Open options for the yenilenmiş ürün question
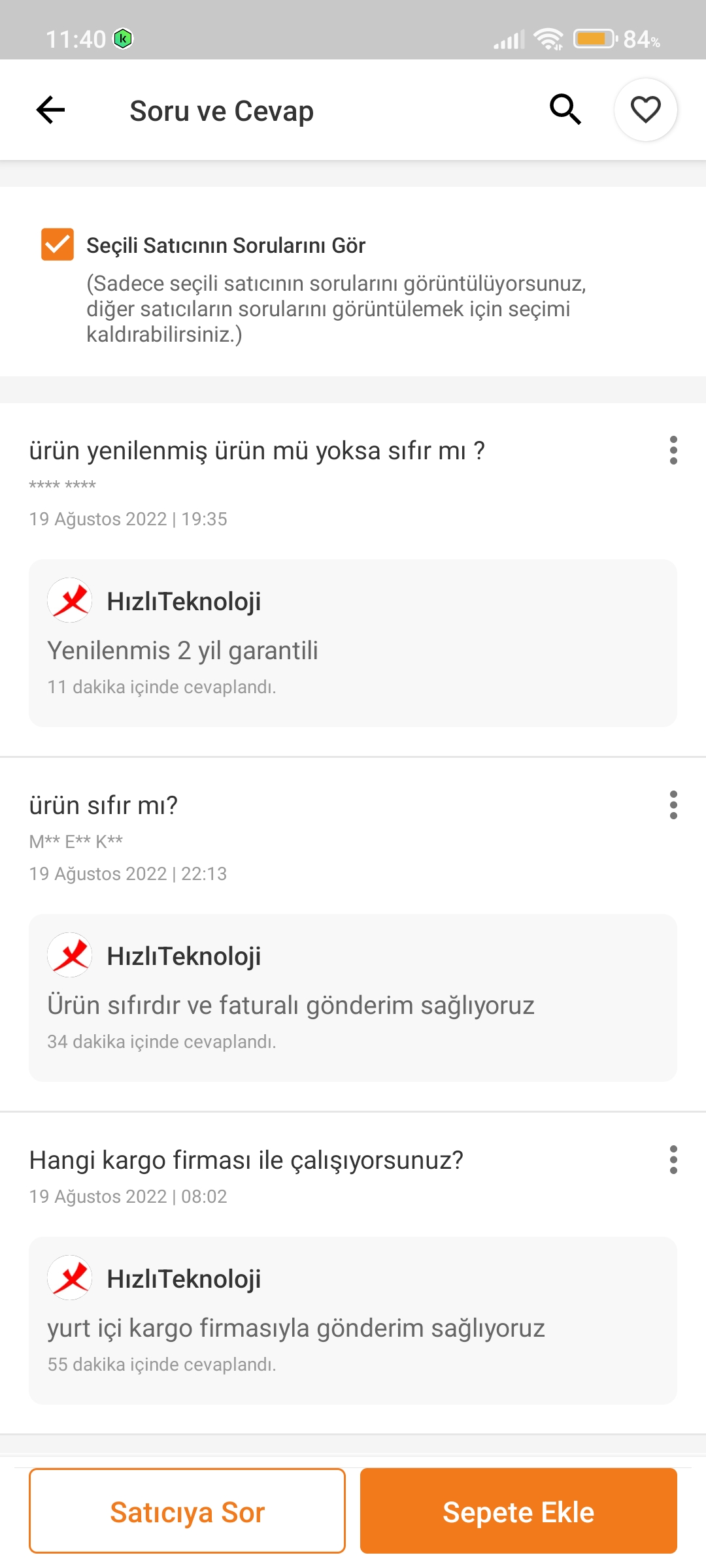The width and height of the screenshot is (706, 1568). (x=673, y=450)
